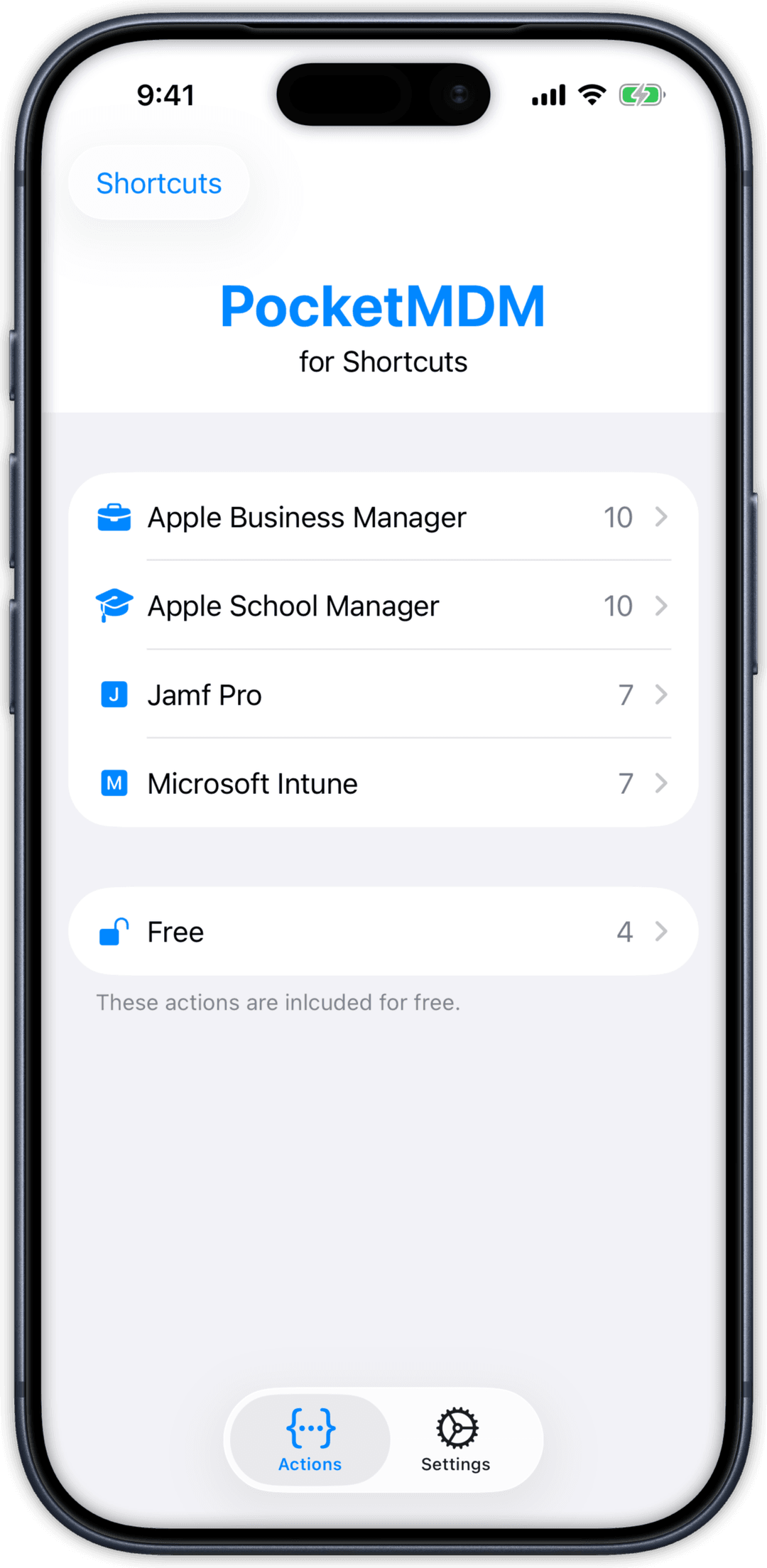Open Apple School Manager actions
The height and width of the screenshot is (1568, 767).
(383, 606)
